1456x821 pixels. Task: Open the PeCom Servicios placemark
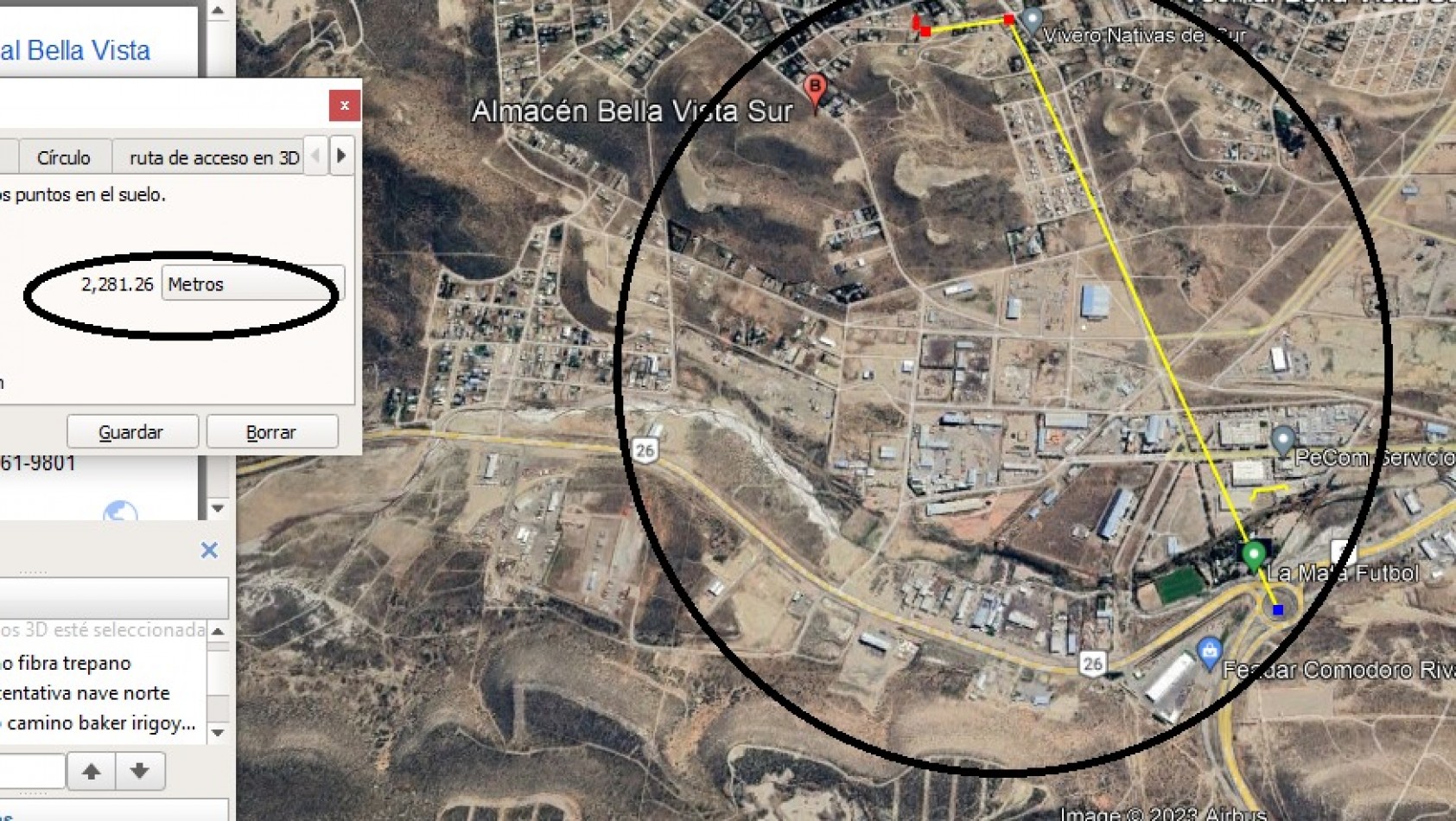[1283, 440]
